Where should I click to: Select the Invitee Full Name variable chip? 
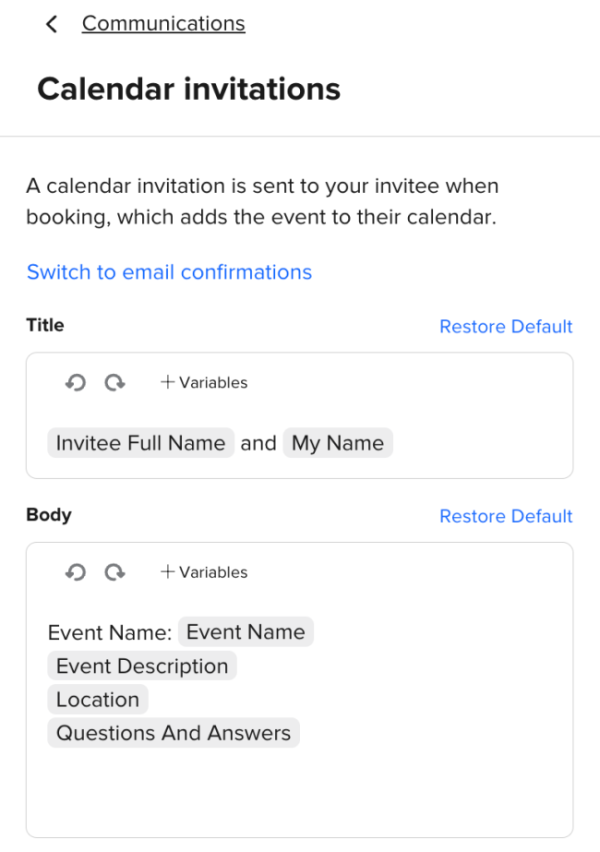140,443
